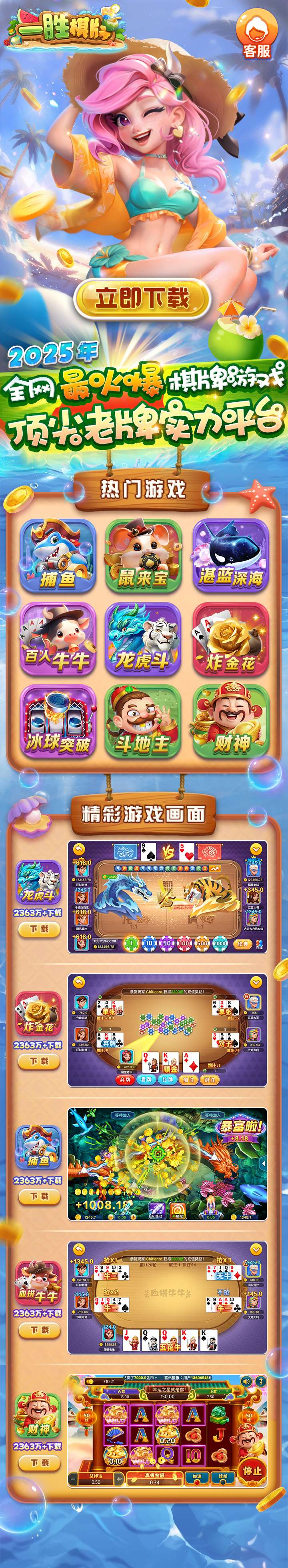Download 炸金花 using its 下载 button
Image resolution: width=288 pixels, height=1568 pixels.
point(39,1061)
